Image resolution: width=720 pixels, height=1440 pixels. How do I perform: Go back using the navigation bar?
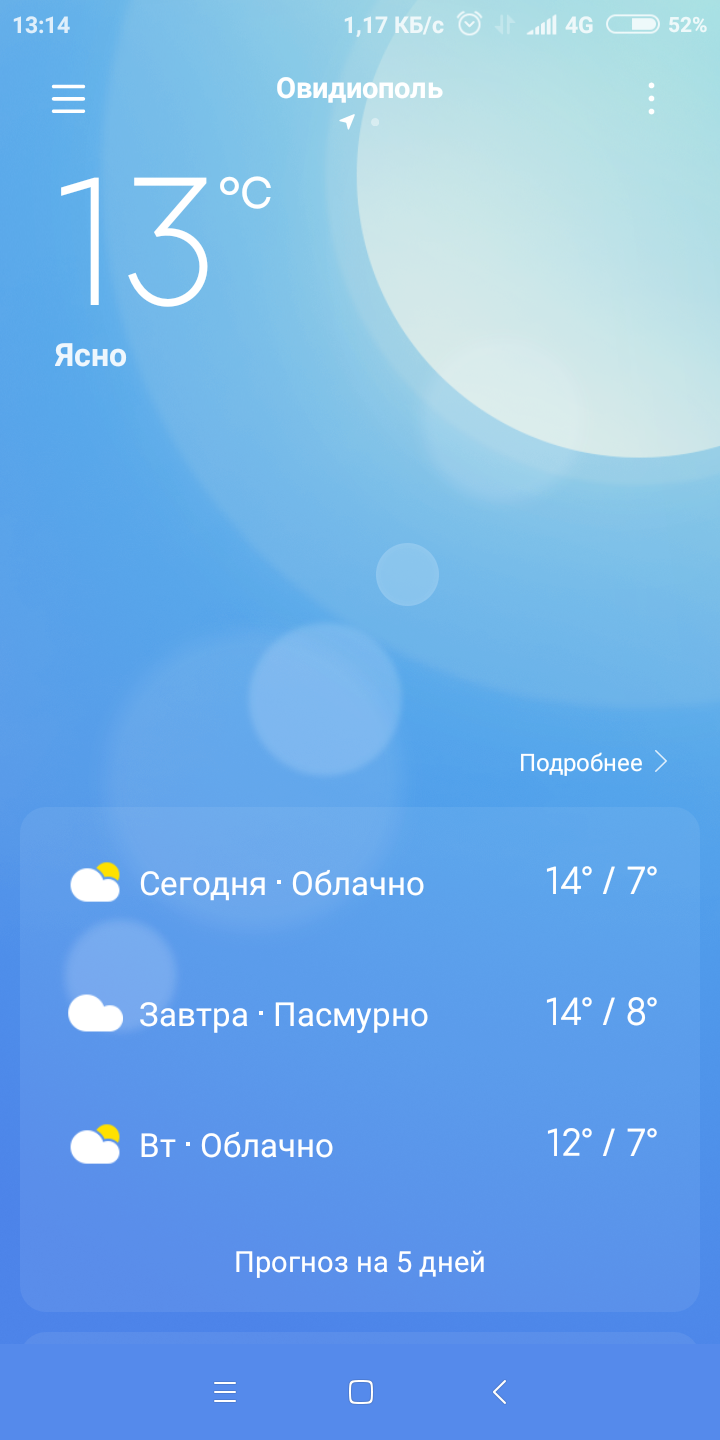pos(500,1391)
